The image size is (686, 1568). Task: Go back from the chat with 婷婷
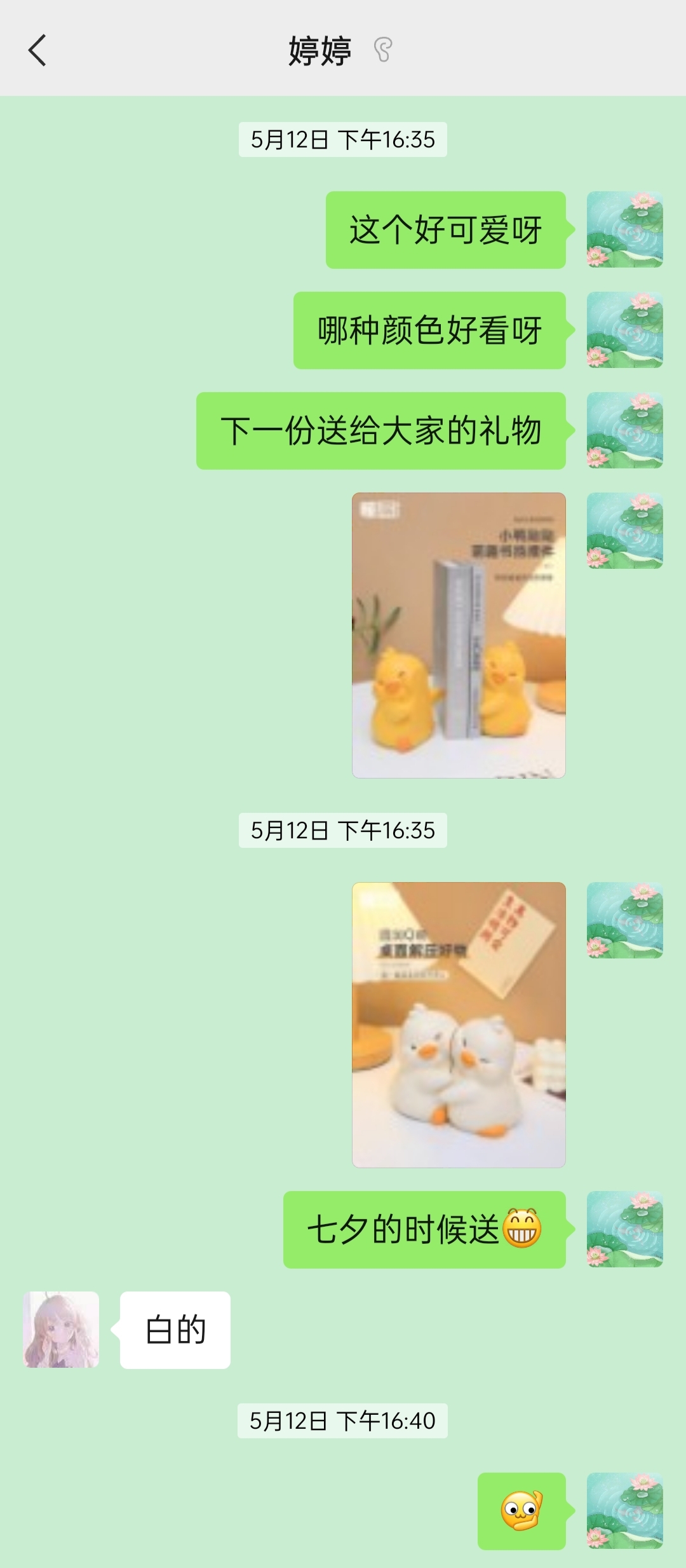37,50
